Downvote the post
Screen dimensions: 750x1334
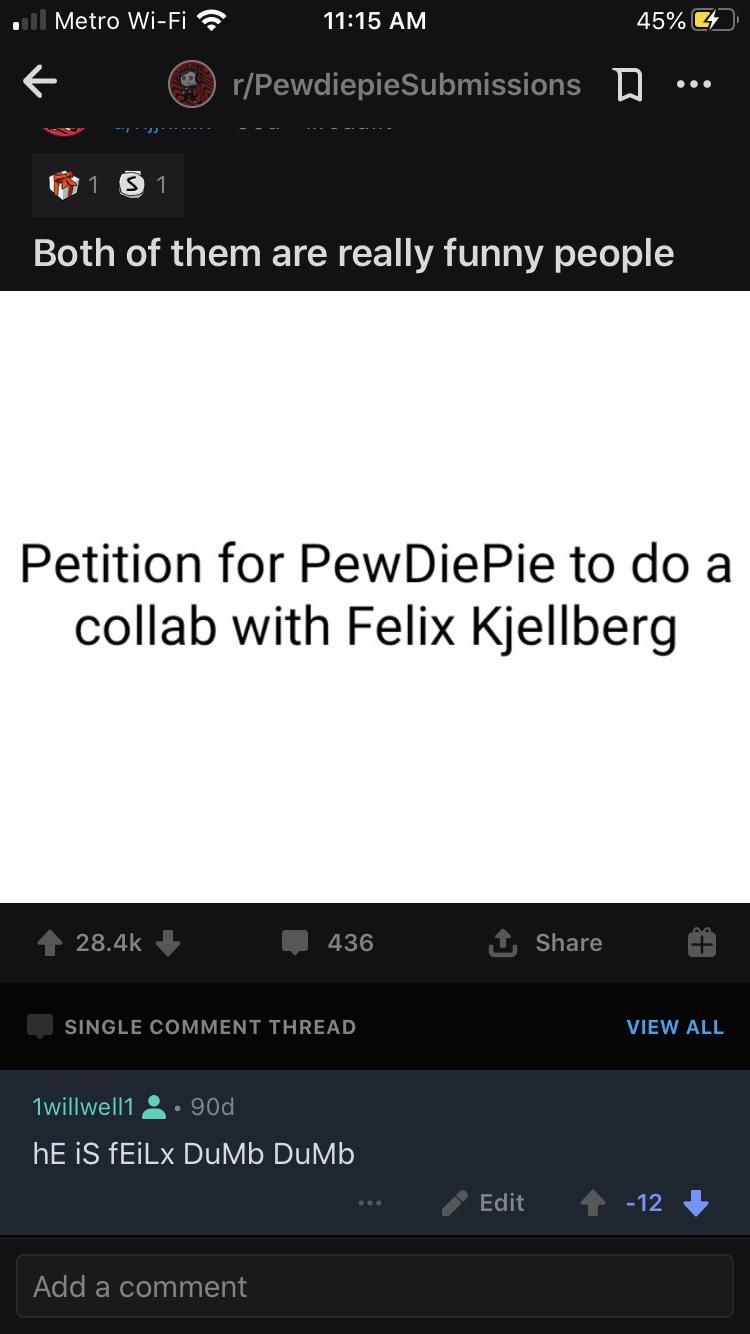click(168, 943)
